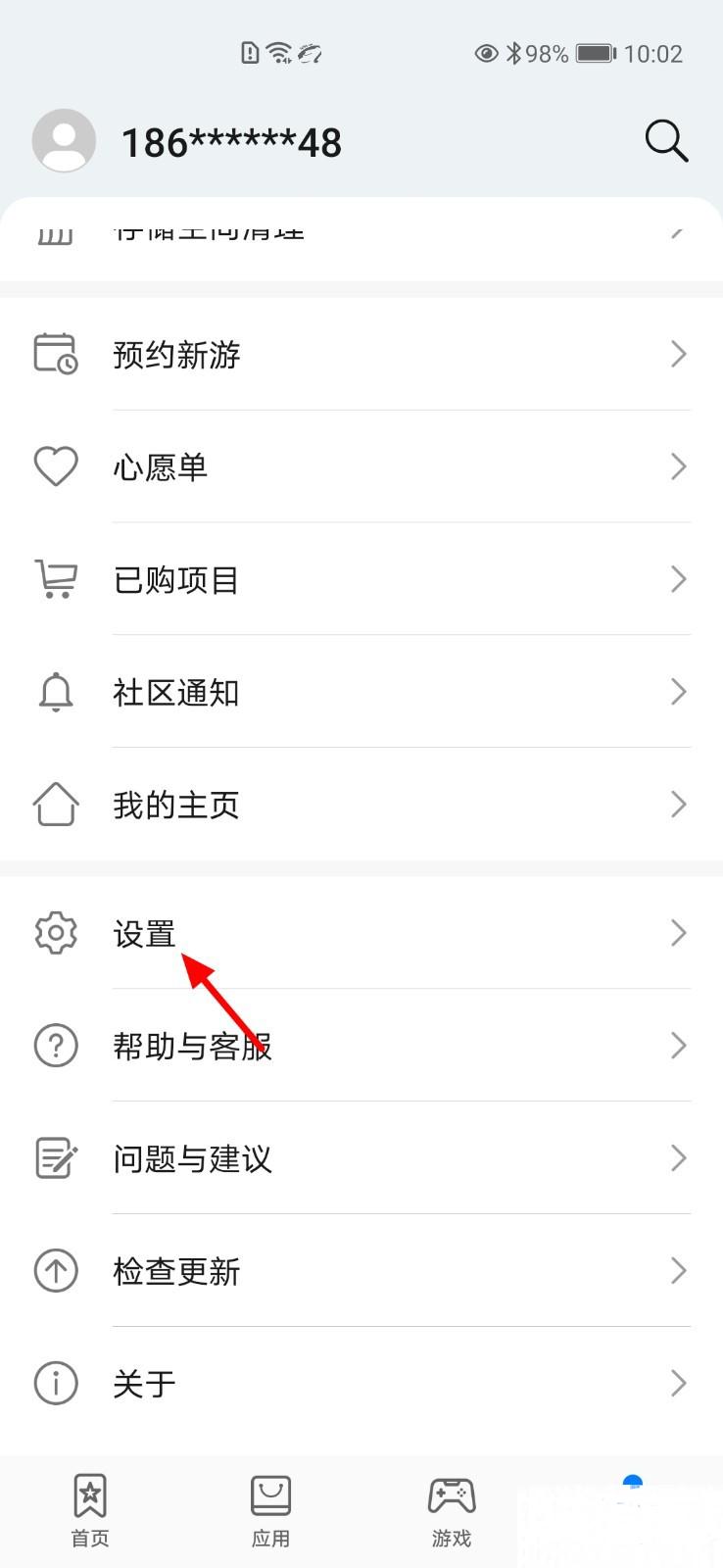The width and height of the screenshot is (723, 1568).
Task: Open 心愿单 wishlist
Action: 361,466
